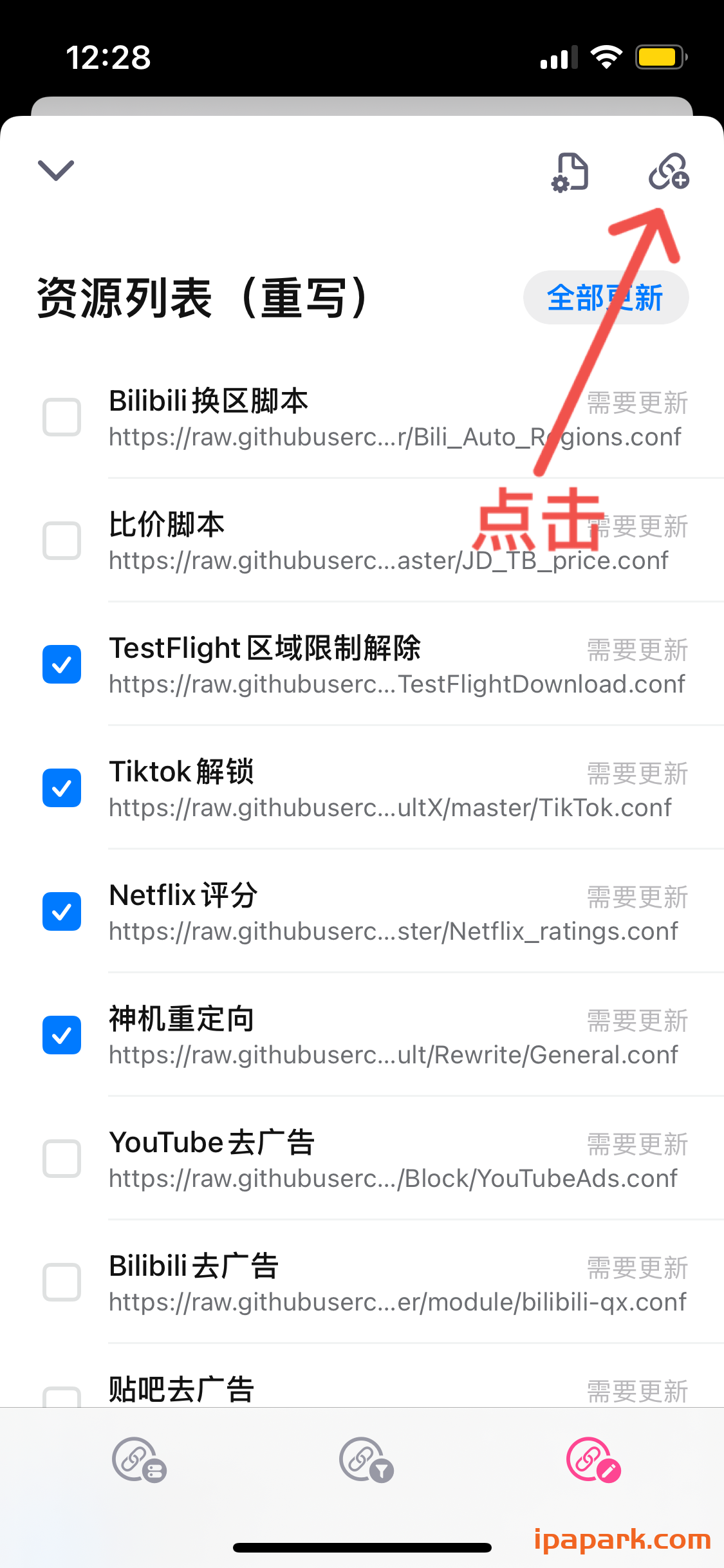Enable the Bilibili 换区脚本 checkbox
Screen dimensions: 724x1568
62,416
